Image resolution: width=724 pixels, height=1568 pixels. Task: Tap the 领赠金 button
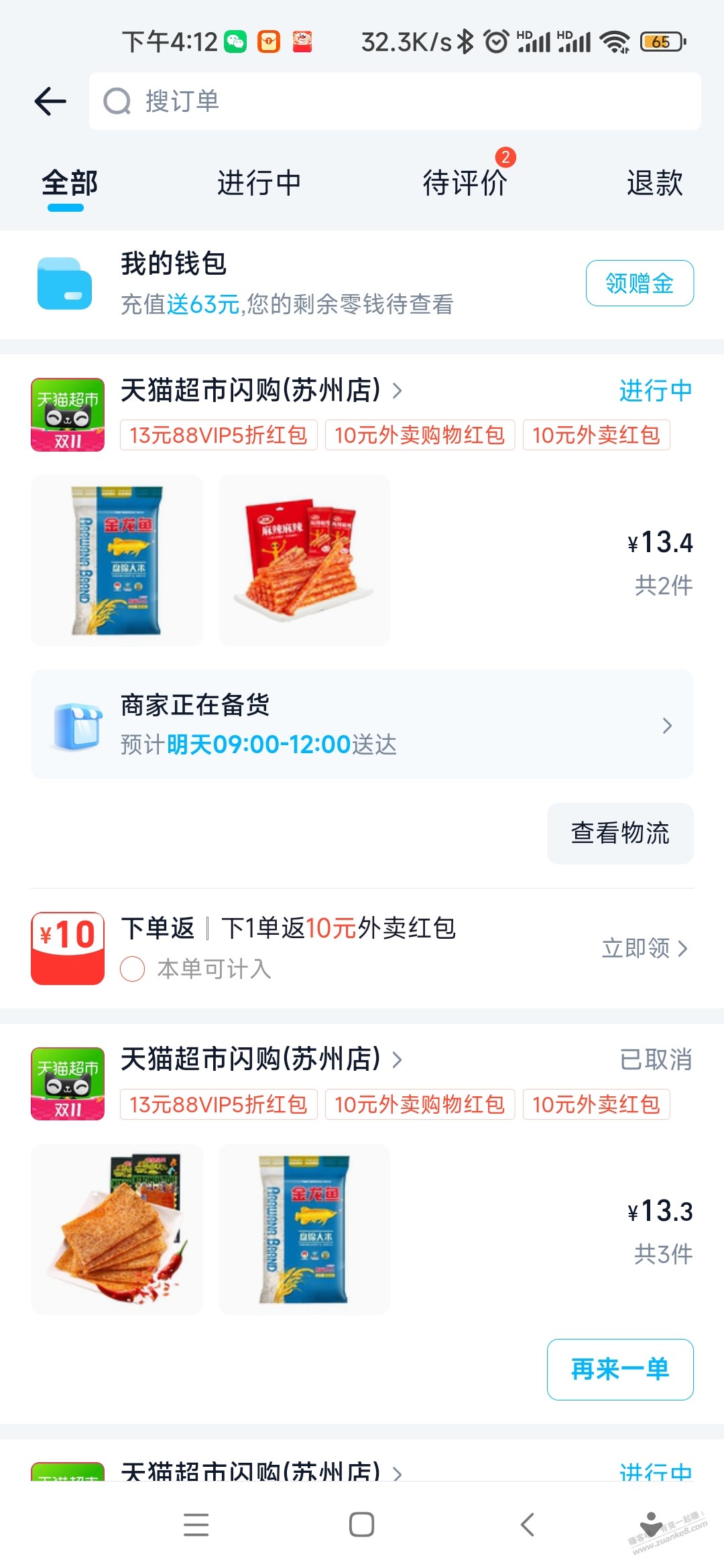[x=640, y=283]
